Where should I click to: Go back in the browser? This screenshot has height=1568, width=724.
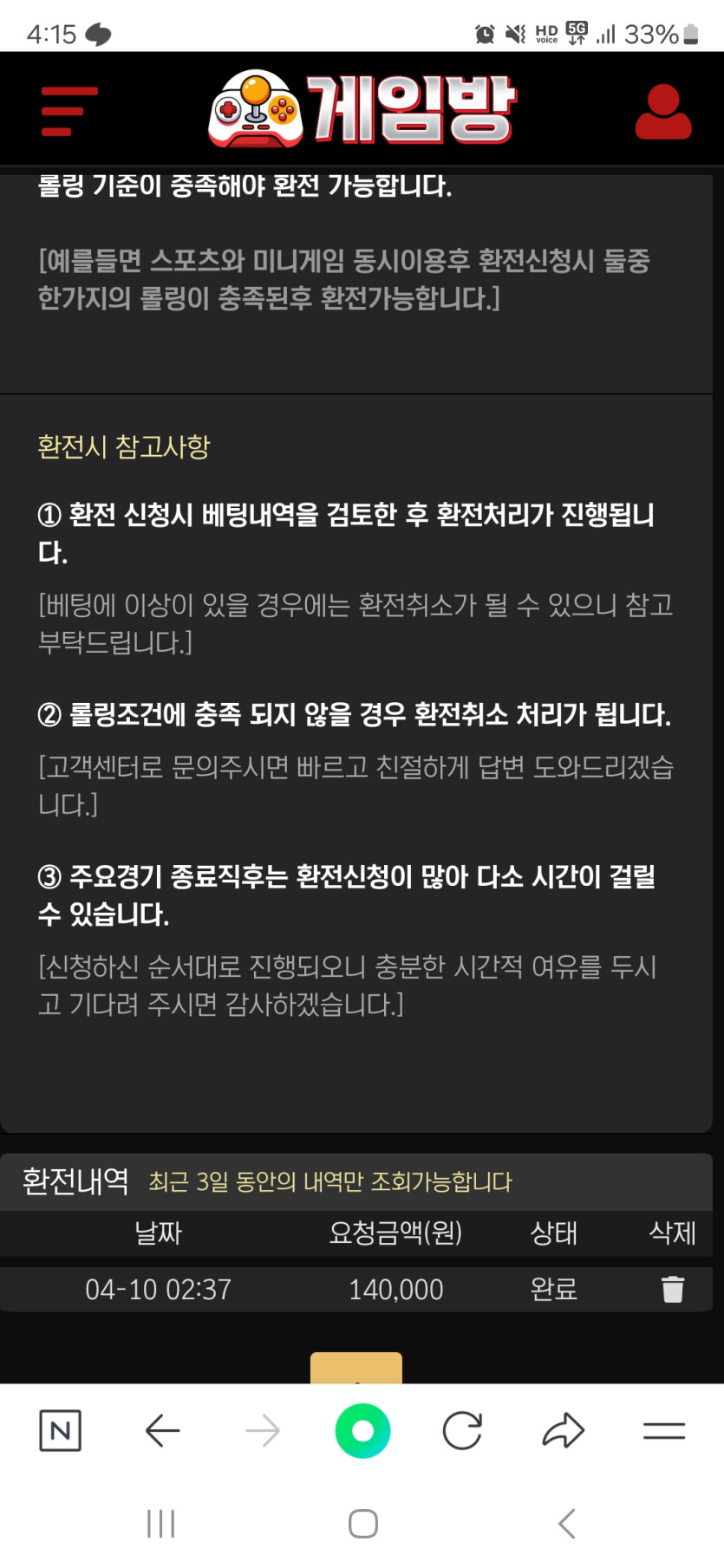[162, 1430]
